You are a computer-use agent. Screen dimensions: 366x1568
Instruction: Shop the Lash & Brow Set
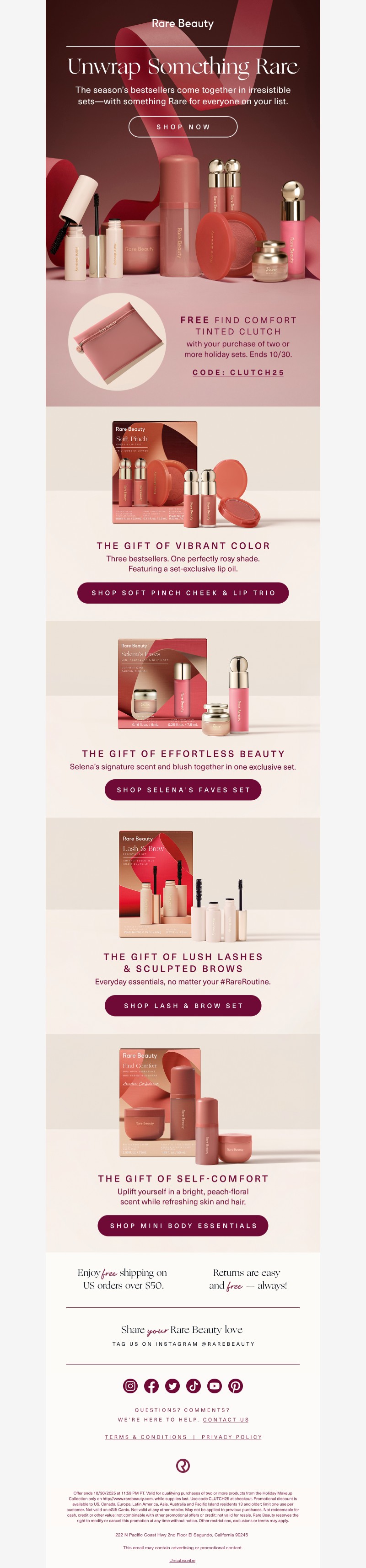click(x=183, y=1006)
